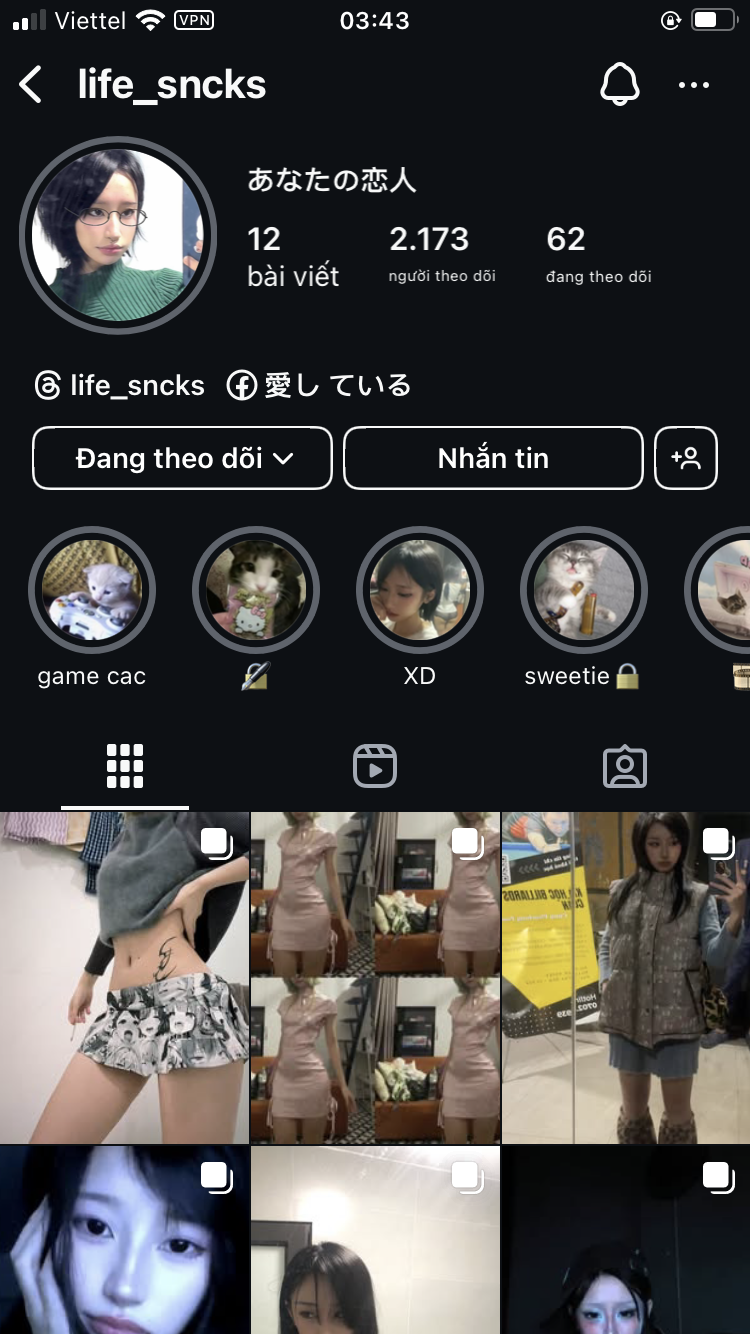The width and height of the screenshot is (750, 1334).
Task: Select the posts grid tab
Action: 125,767
